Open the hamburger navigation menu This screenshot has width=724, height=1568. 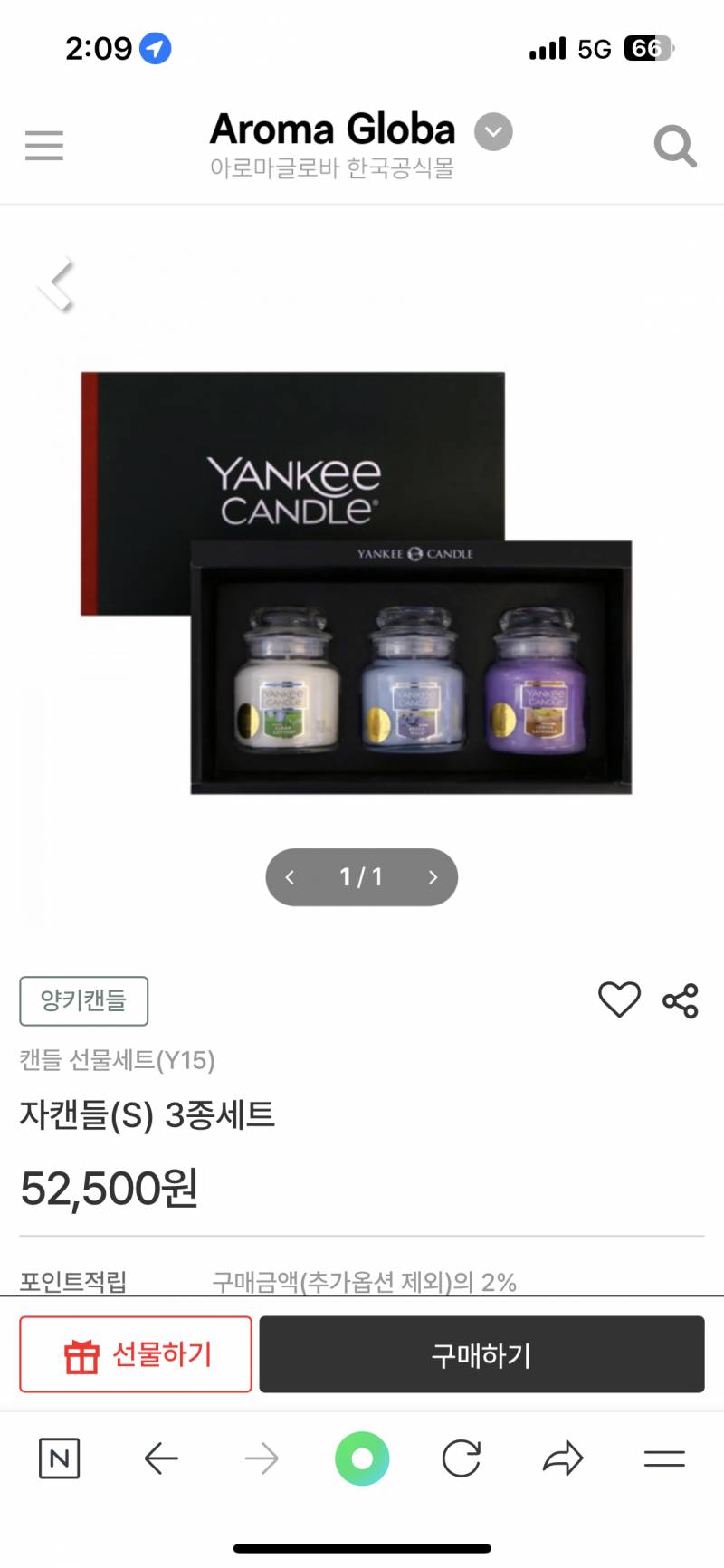(43, 146)
